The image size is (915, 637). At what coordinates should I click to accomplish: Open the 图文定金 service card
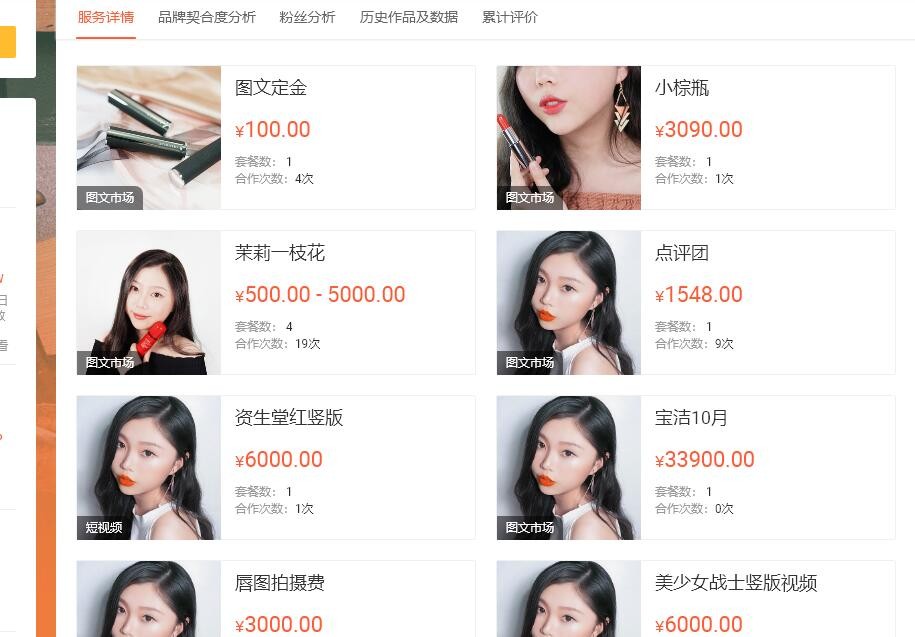pos(271,88)
